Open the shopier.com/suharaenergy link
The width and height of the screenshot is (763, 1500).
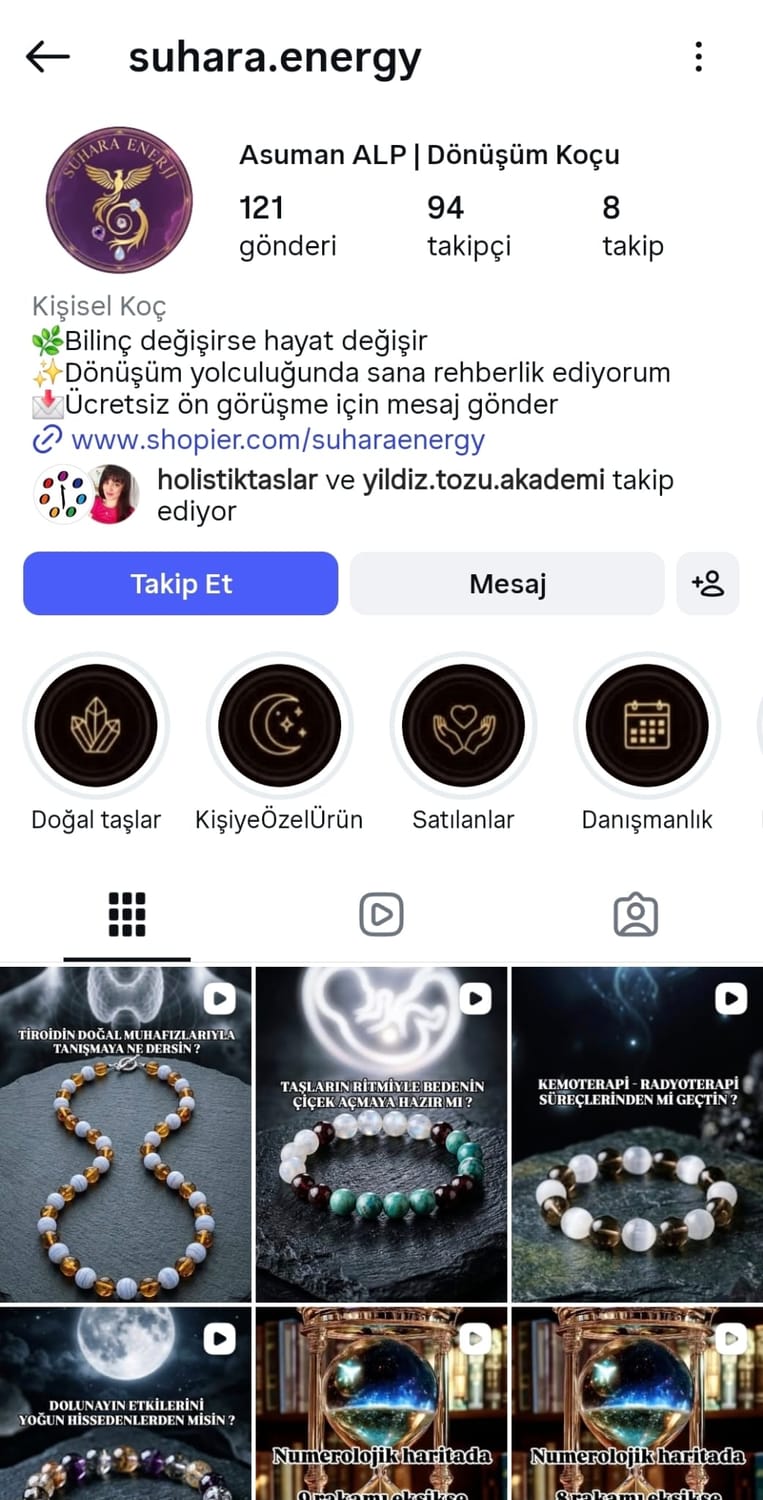pos(277,439)
